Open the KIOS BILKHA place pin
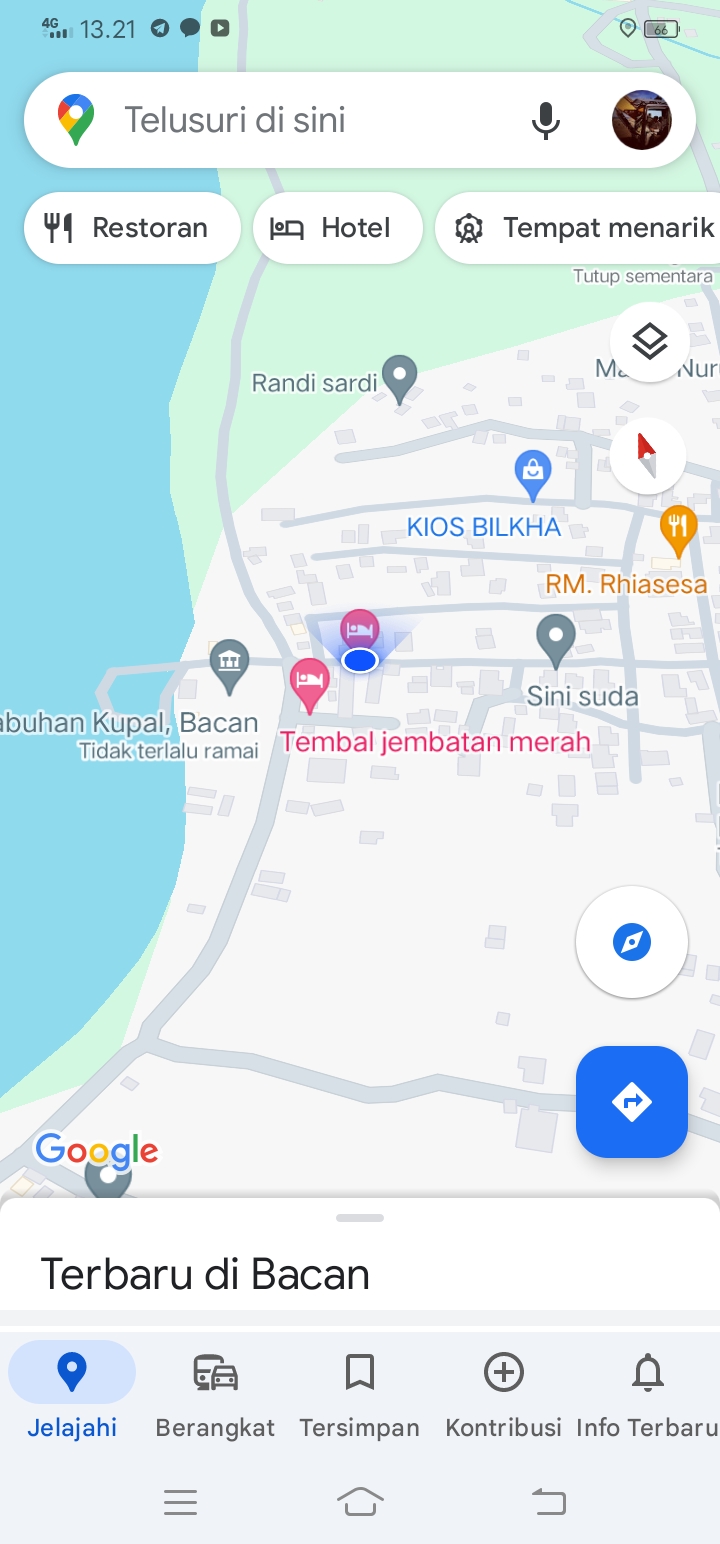This screenshot has width=720, height=1544. point(533,477)
